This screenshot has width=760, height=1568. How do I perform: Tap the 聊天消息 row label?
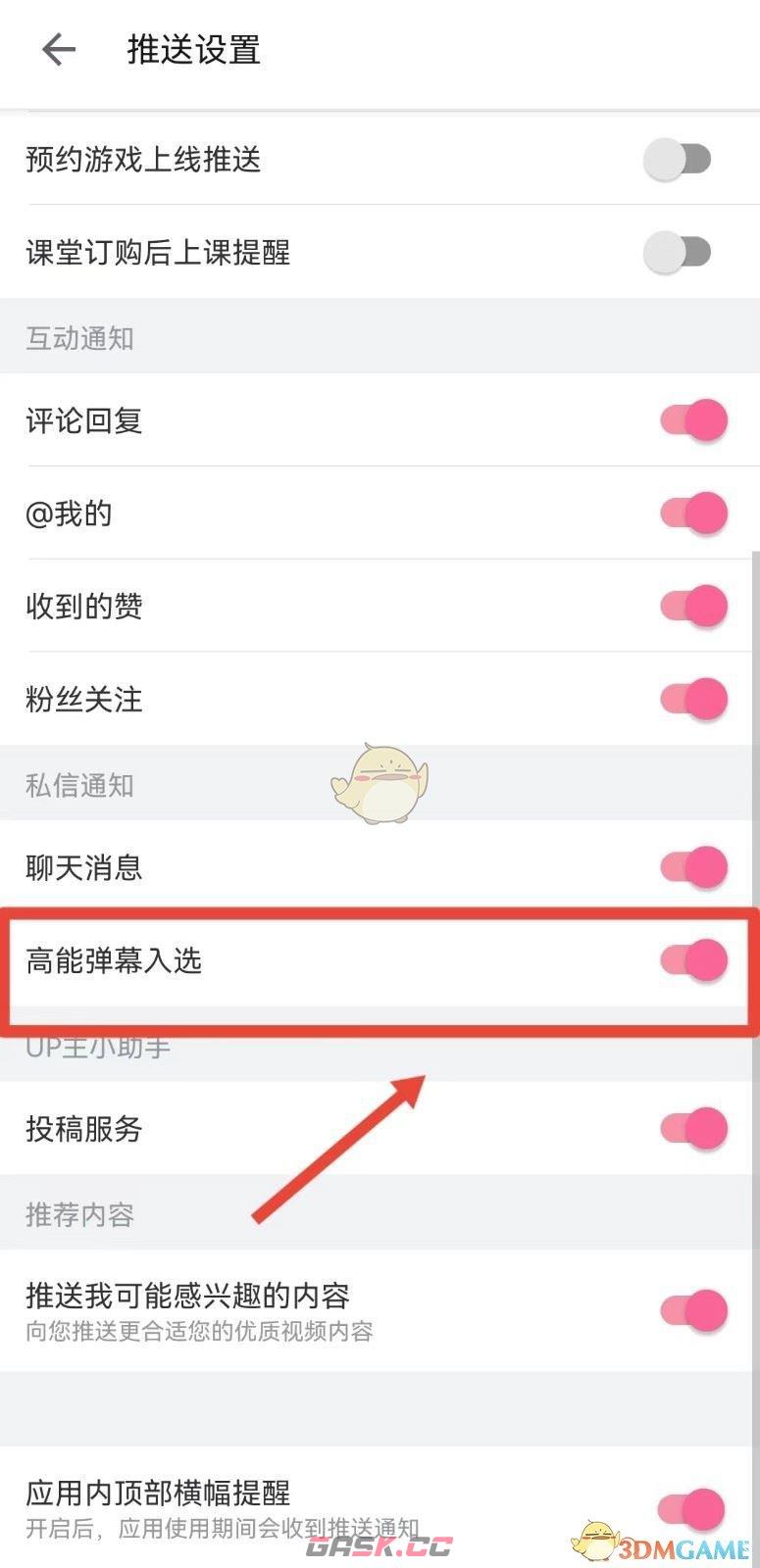click(x=83, y=866)
